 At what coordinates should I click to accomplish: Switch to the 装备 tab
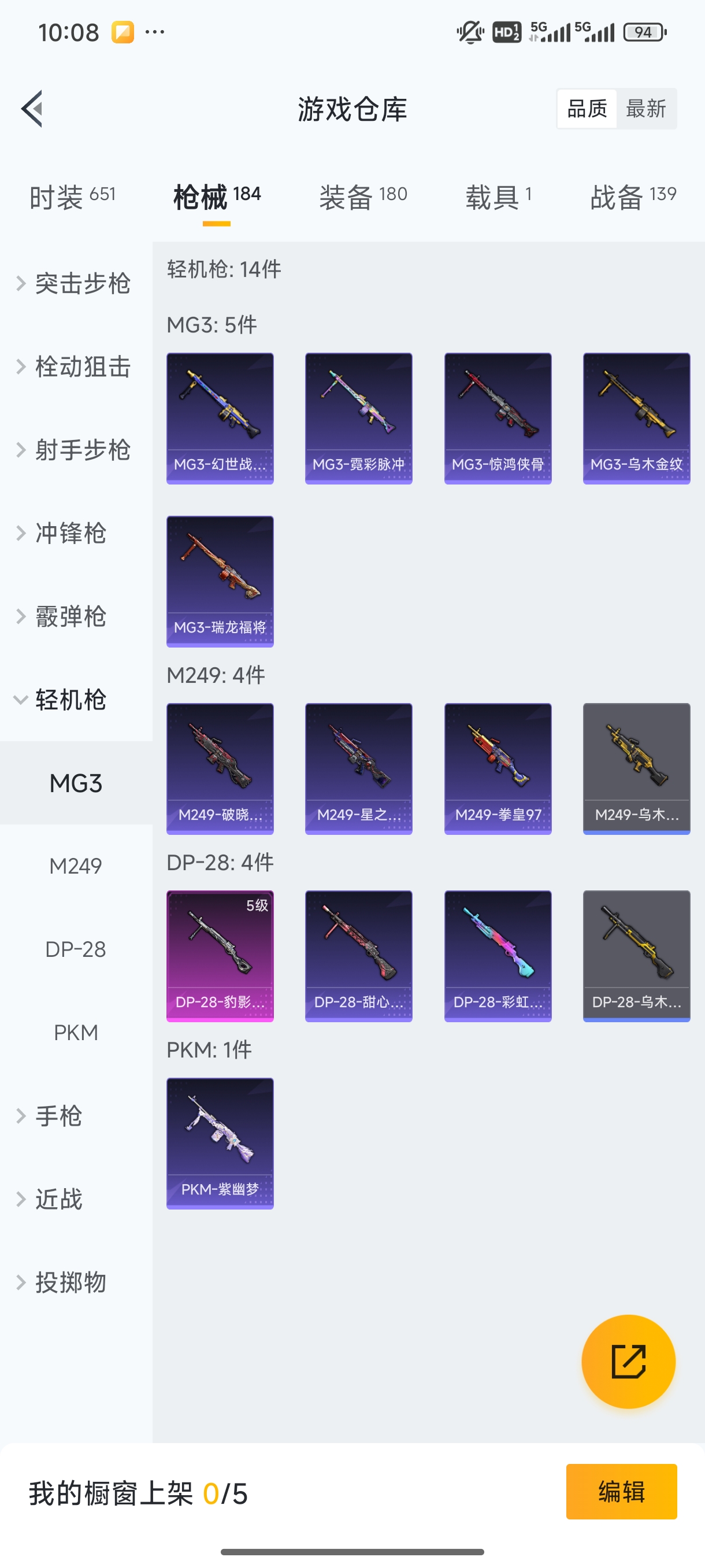[x=363, y=197]
